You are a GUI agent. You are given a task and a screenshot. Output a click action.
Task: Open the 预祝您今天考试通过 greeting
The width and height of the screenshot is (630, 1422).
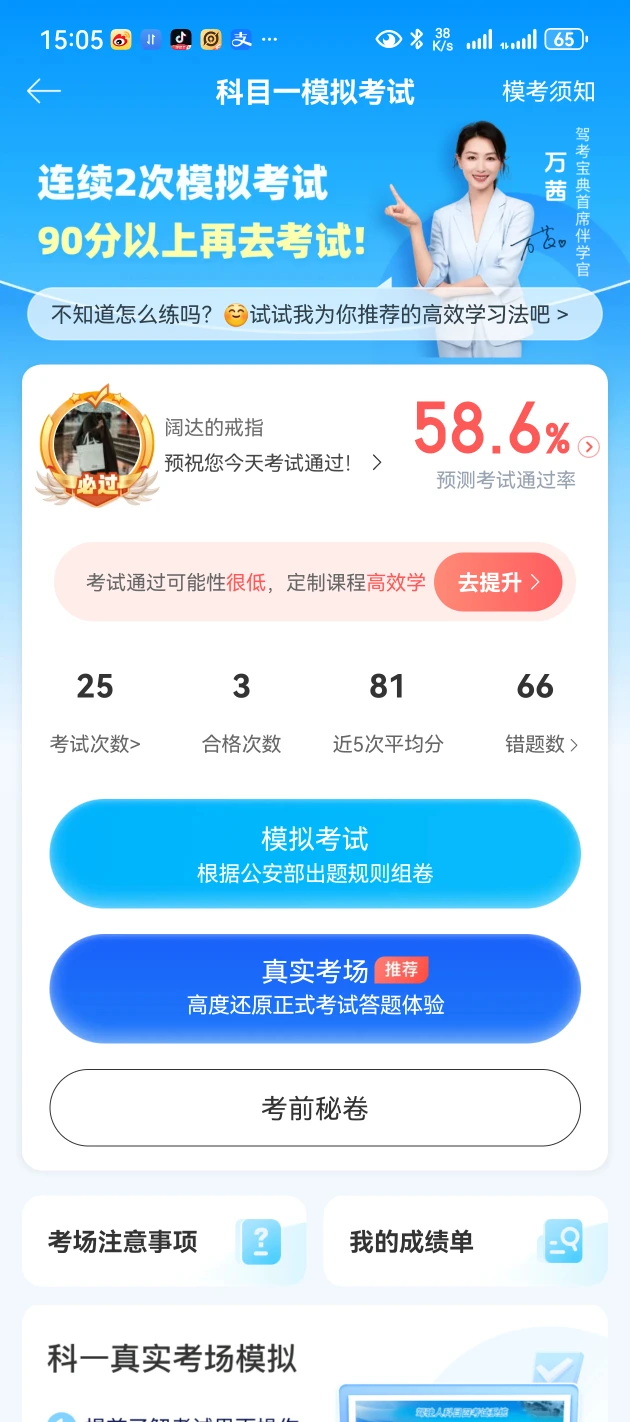click(x=272, y=462)
